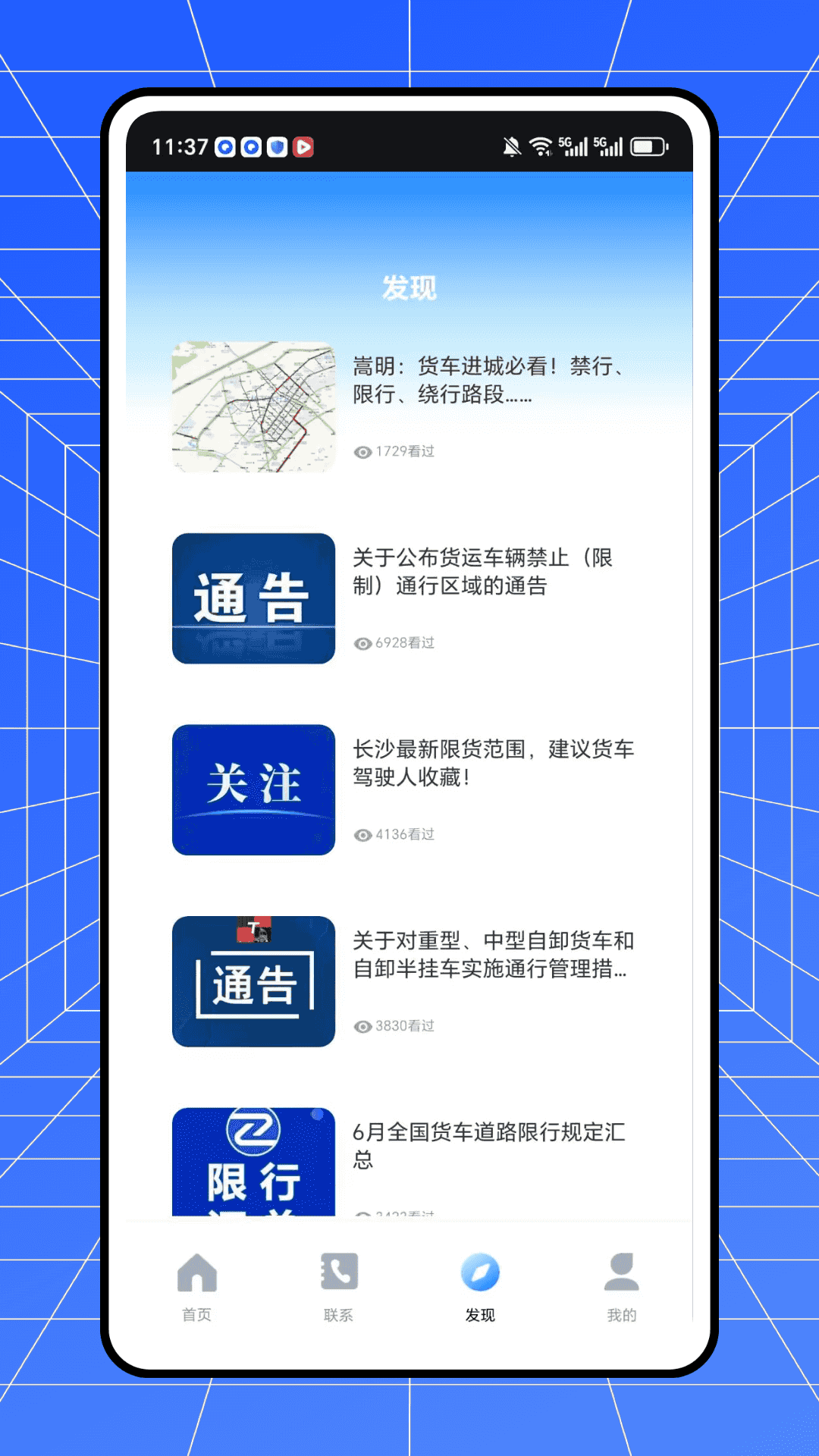
Task: Tap the Wi-Fi icon in status bar
Action: [541, 145]
